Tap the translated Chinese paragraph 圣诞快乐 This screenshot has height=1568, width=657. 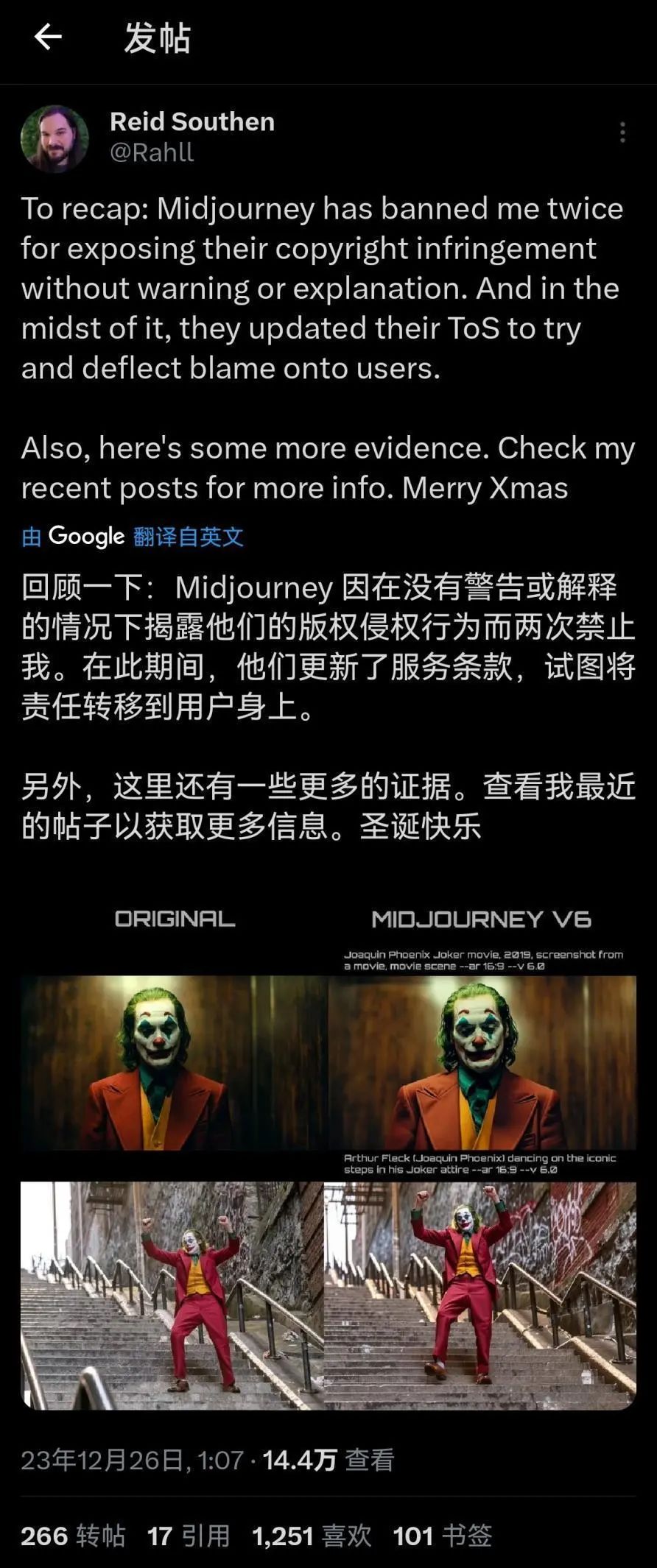tap(324, 802)
